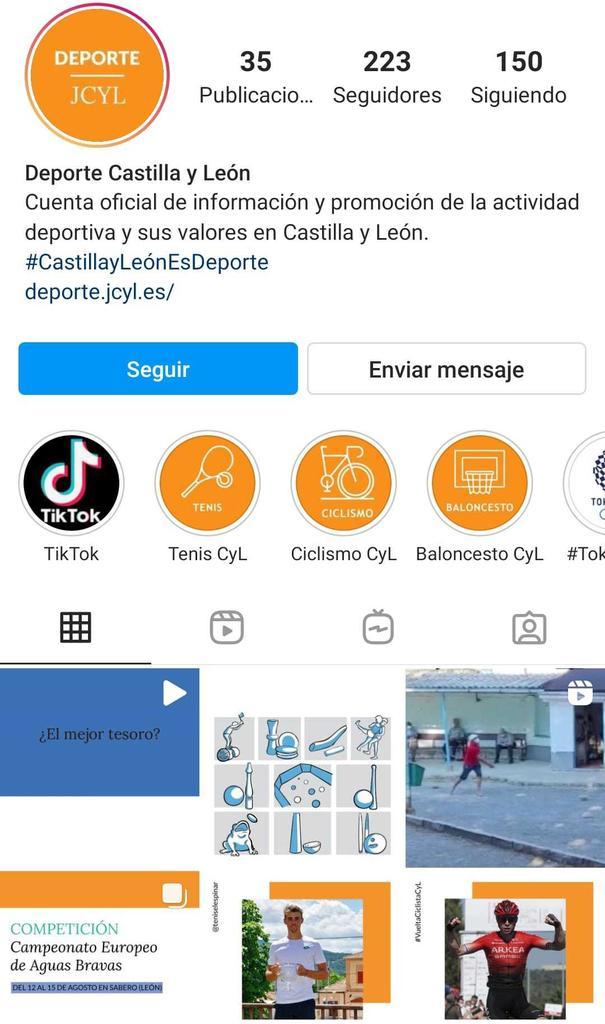Open the cyclist in red Arkea jersey post

[x=506, y=947]
